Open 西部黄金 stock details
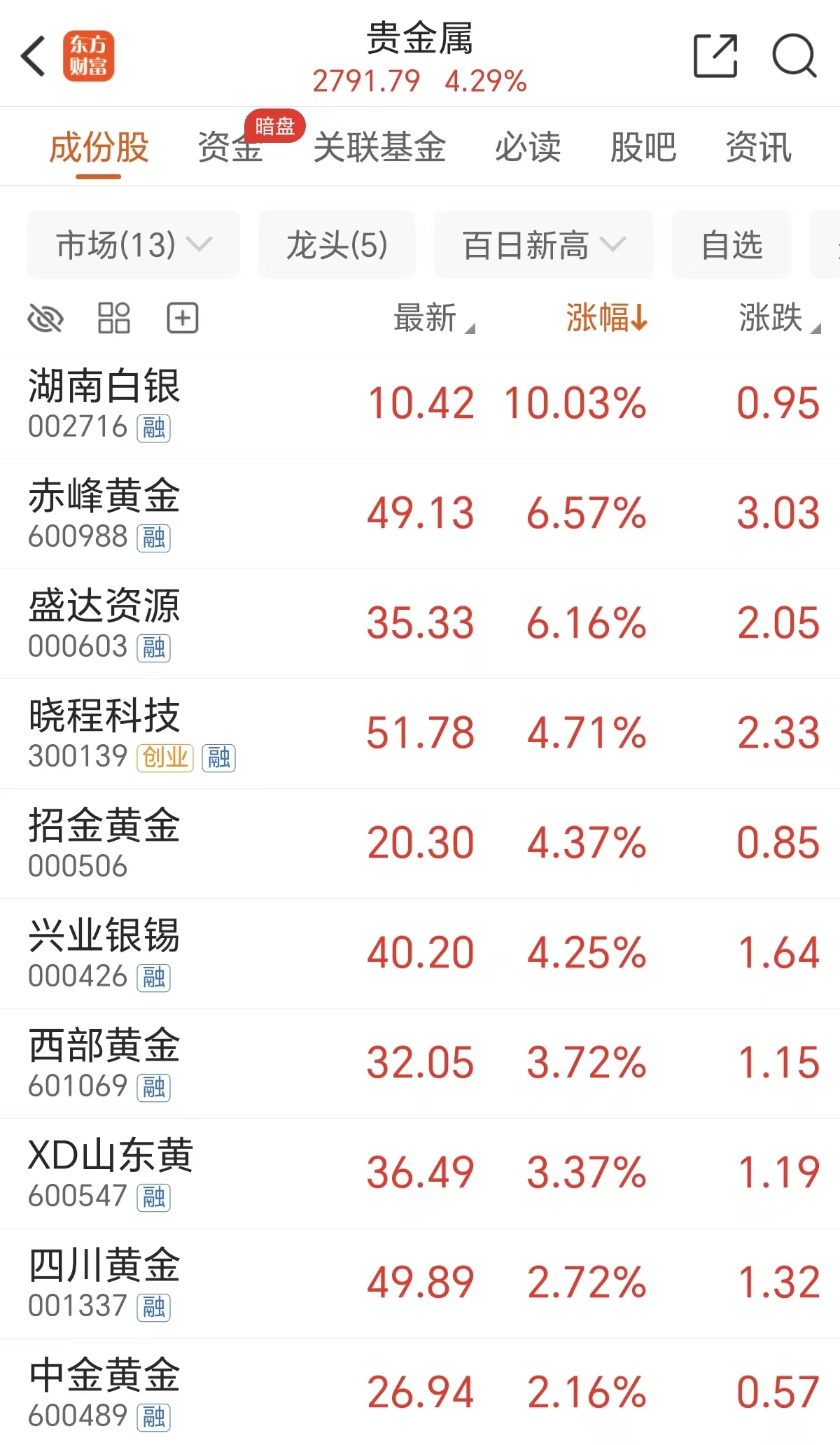 (420, 1063)
